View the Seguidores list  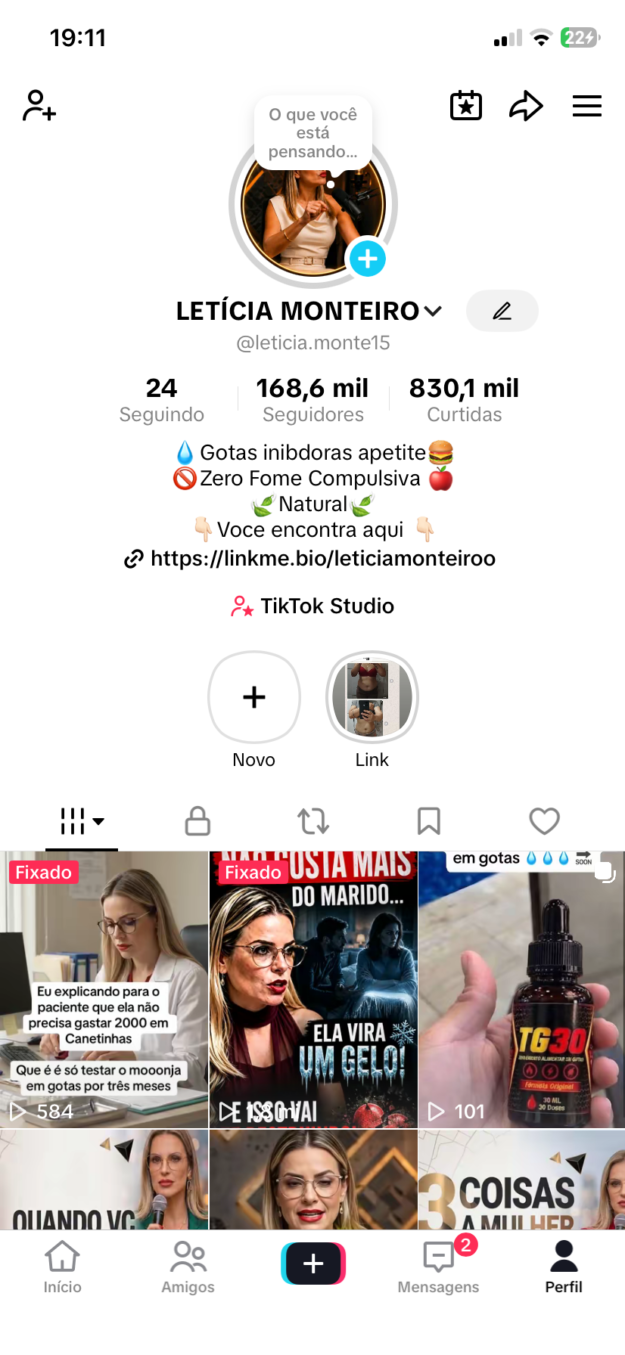point(313,400)
